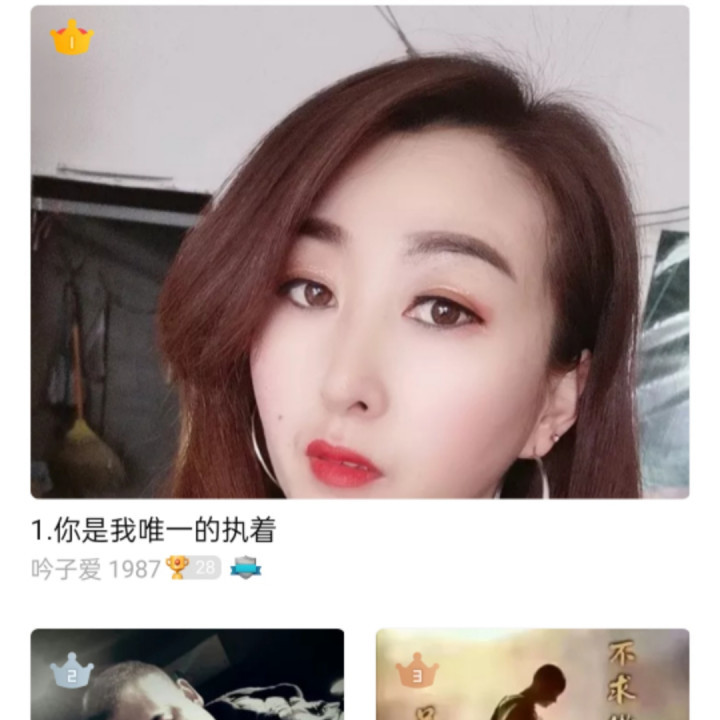Open the rank 3 cover tile
720x720 pixels.
[532, 675]
